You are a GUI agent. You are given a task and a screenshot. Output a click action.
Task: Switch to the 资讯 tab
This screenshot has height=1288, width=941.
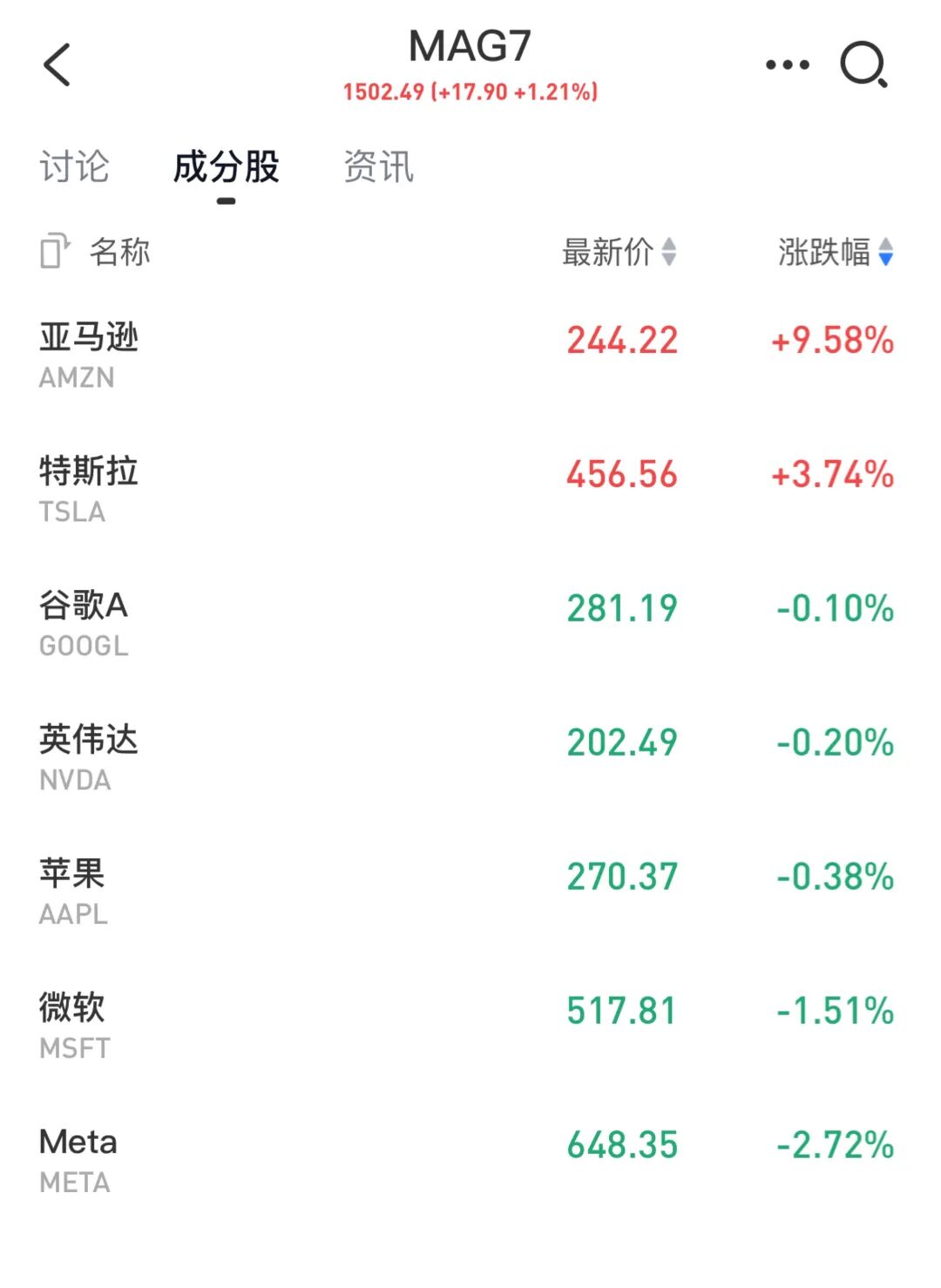(x=378, y=166)
